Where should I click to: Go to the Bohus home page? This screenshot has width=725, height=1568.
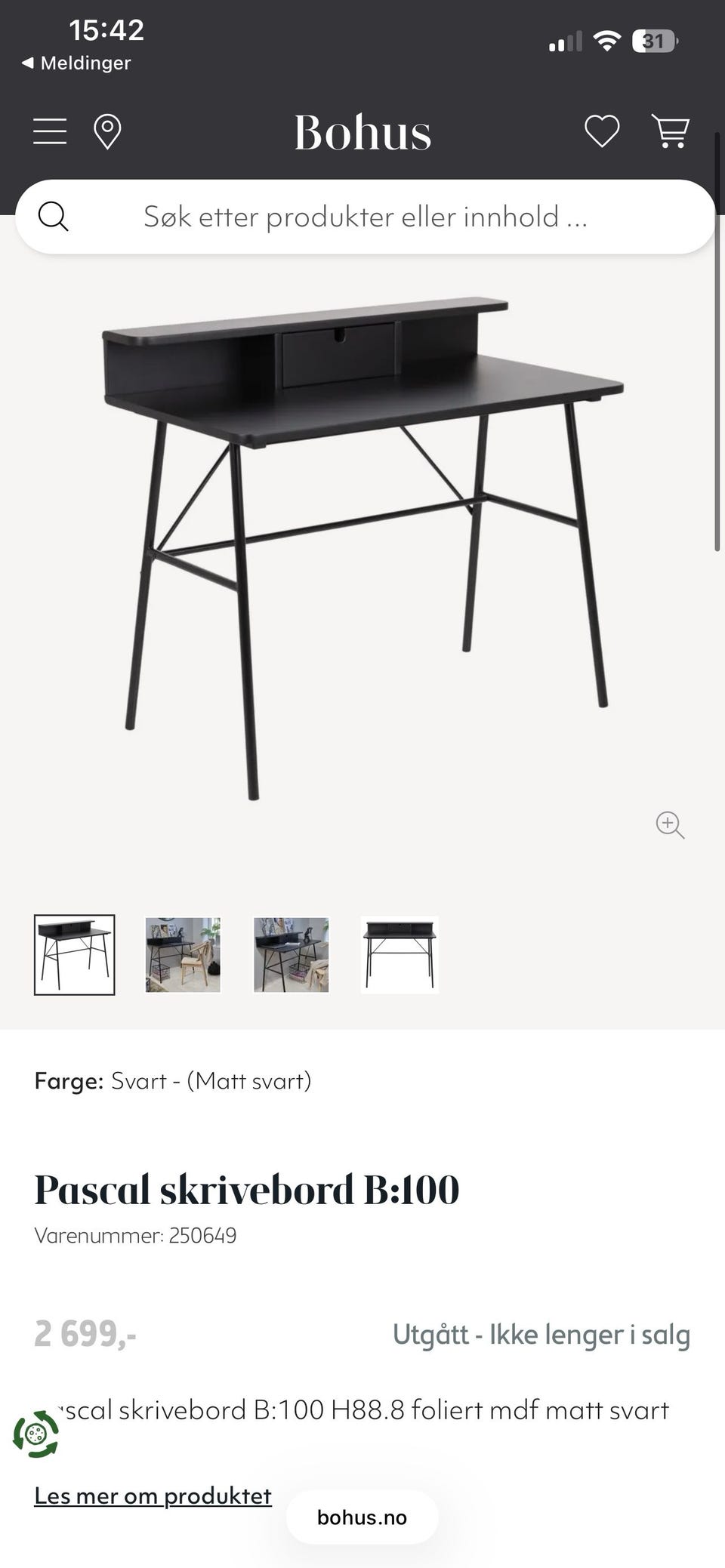[x=362, y=132]
